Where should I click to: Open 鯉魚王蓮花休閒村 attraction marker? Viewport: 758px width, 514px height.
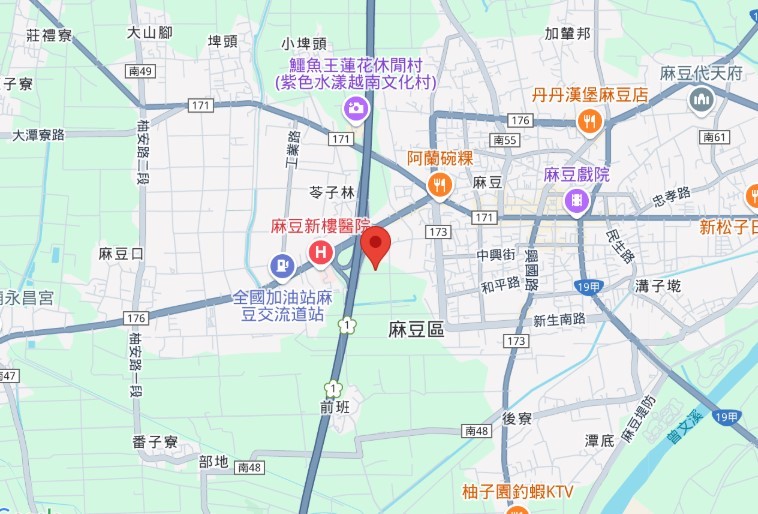pyautogui.click(x=355, y=107)
